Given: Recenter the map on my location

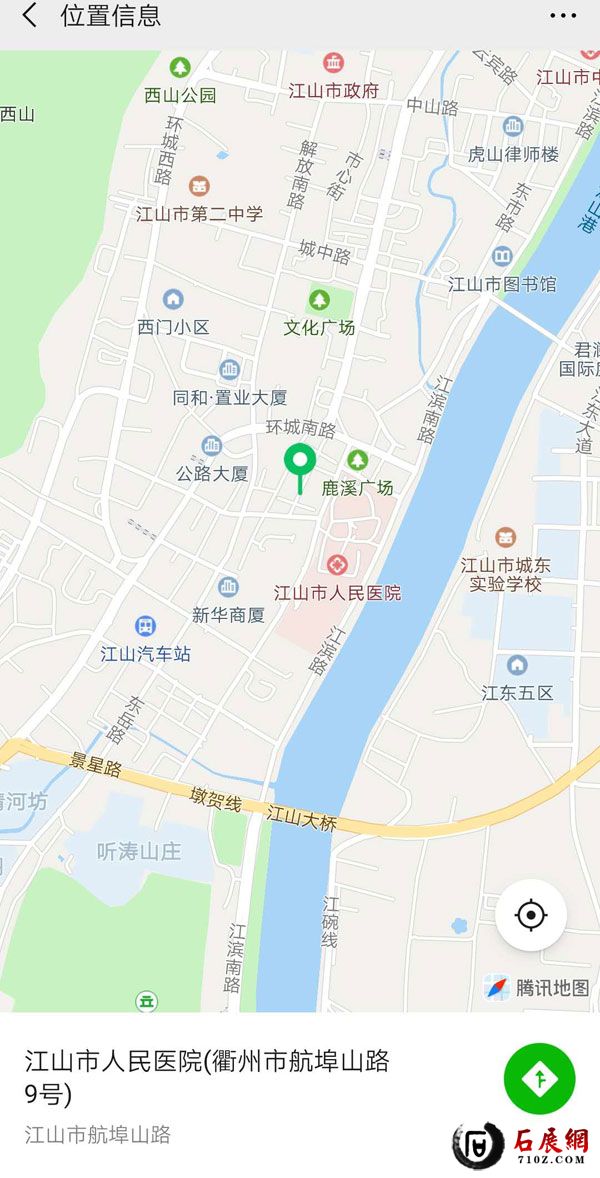Looking at the screenshot, I should 531,914.
